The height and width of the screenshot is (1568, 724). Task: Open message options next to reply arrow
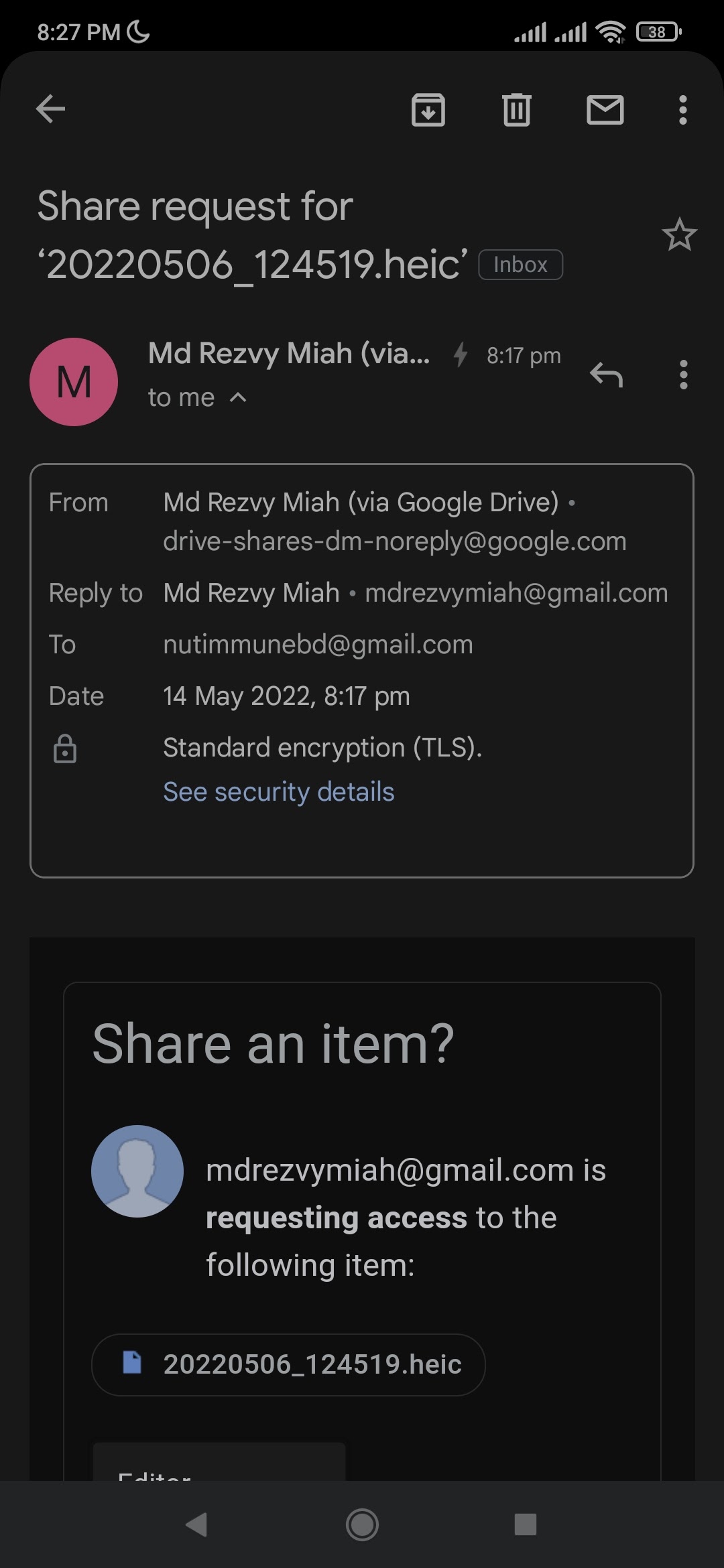click(x=684, y=375)
